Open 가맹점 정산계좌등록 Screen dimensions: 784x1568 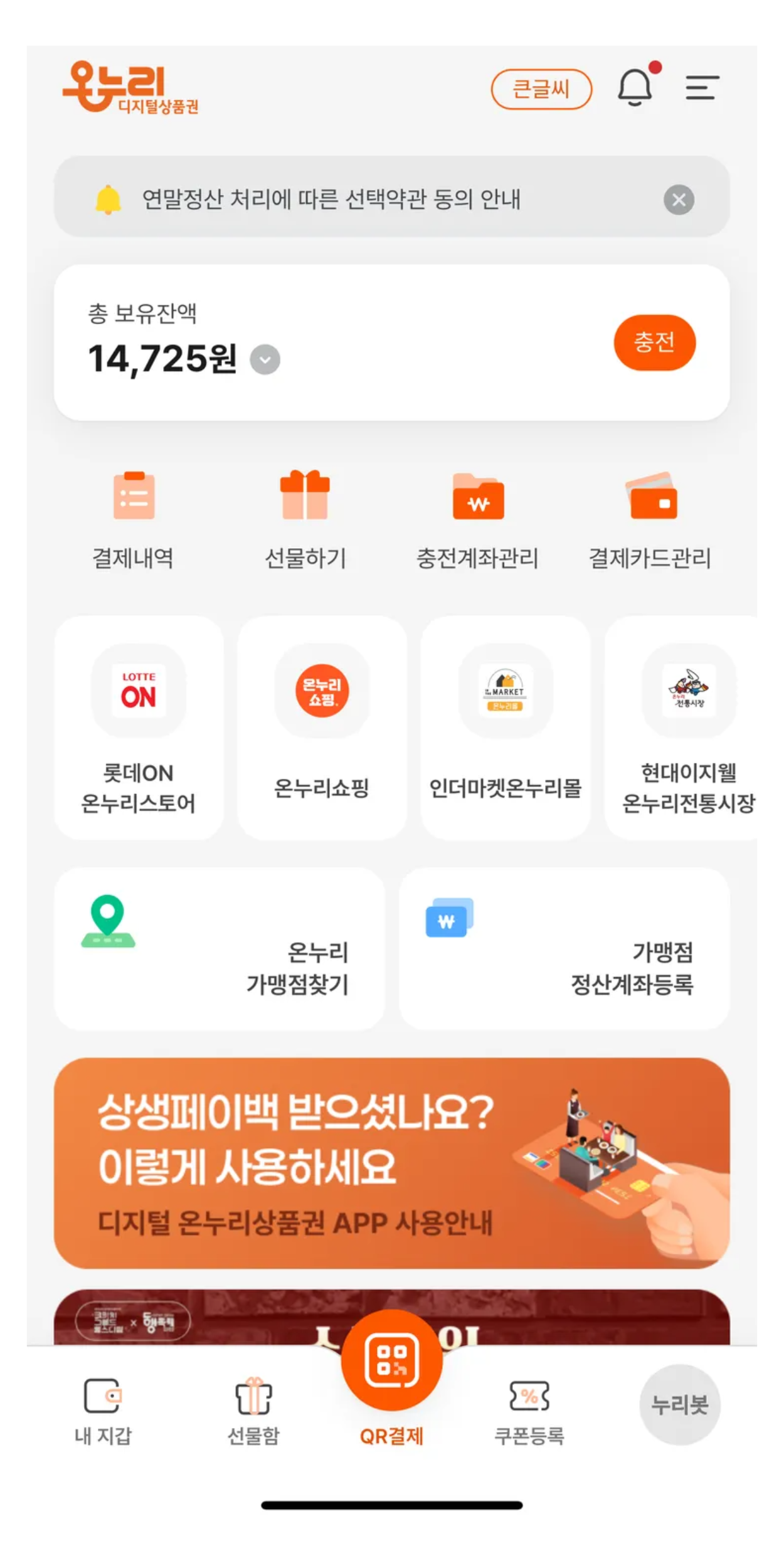tap(564, 948)
